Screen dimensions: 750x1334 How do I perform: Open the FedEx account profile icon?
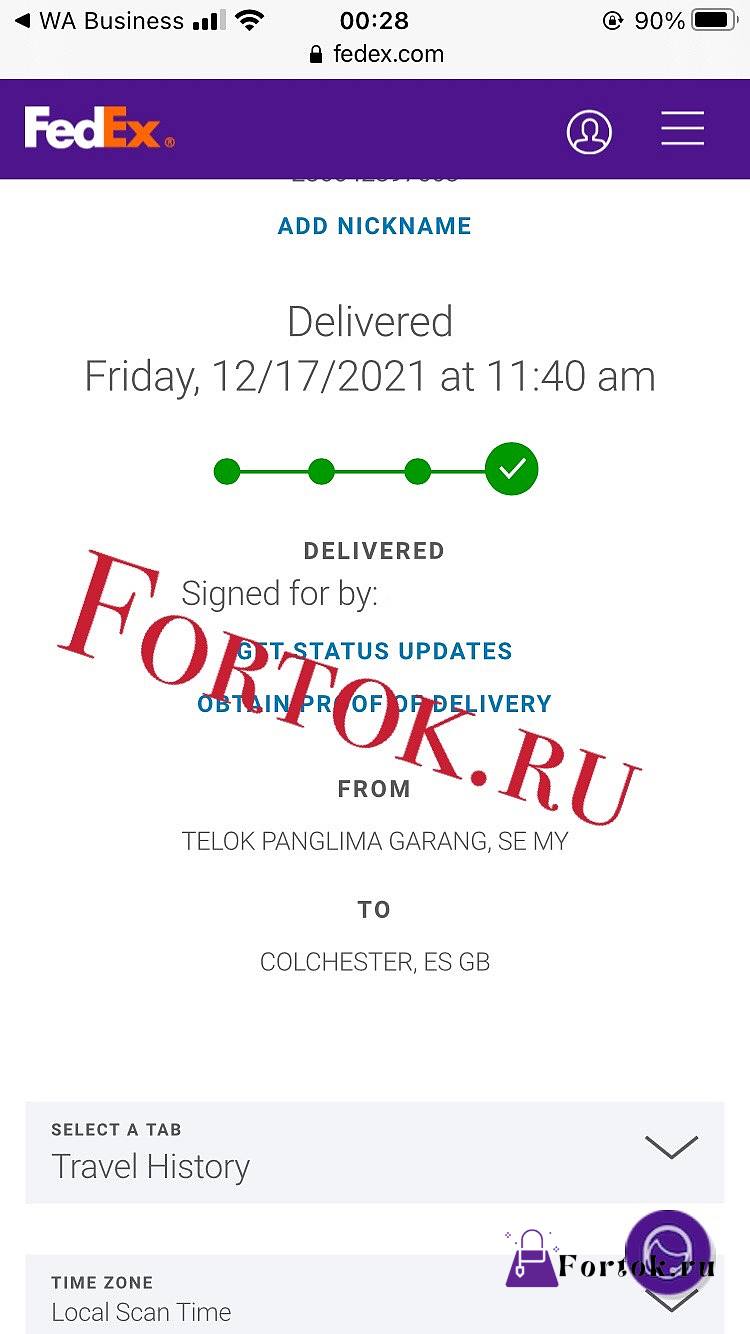pyautogui.click(x=589, y=131)
